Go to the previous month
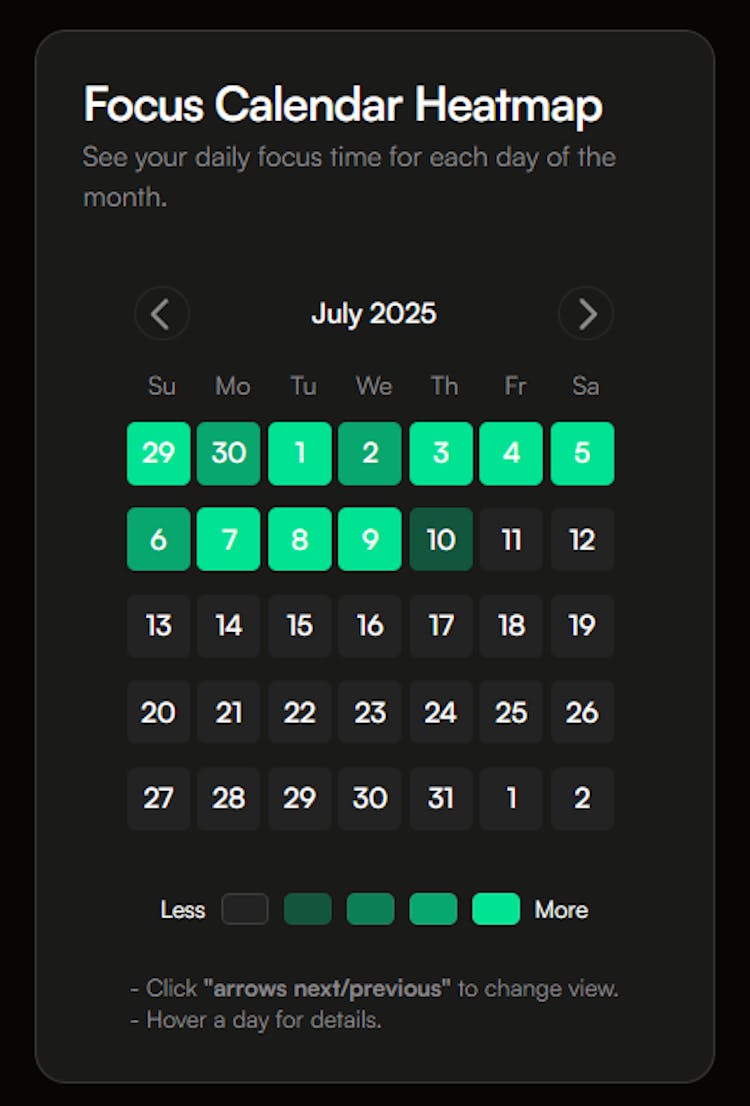Image resolution: width=750 pixels, height=1106 pixels. coord(162,314)
